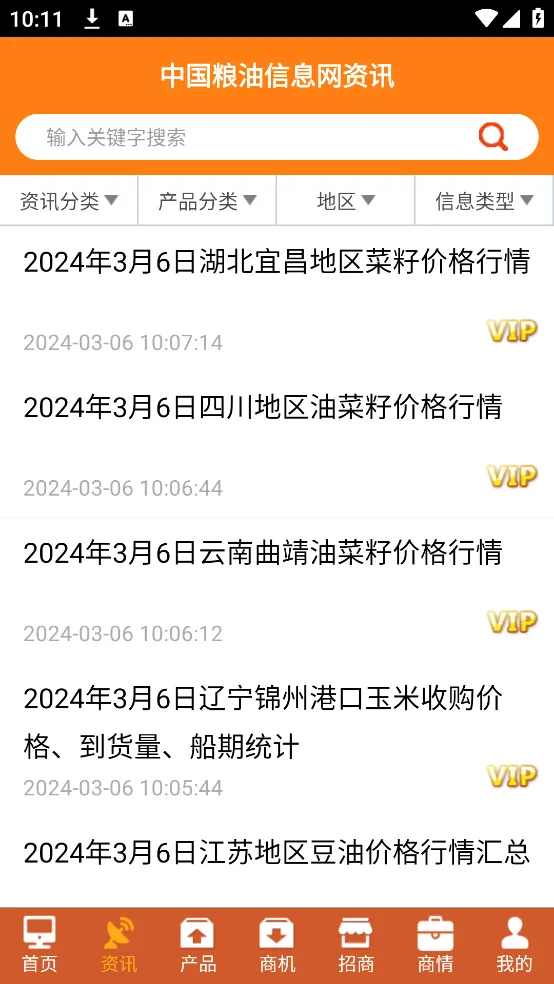This screenshot has height=984, width=554.
Task: Open the 信息类型 dropdown filter
Action: (484, 201)
